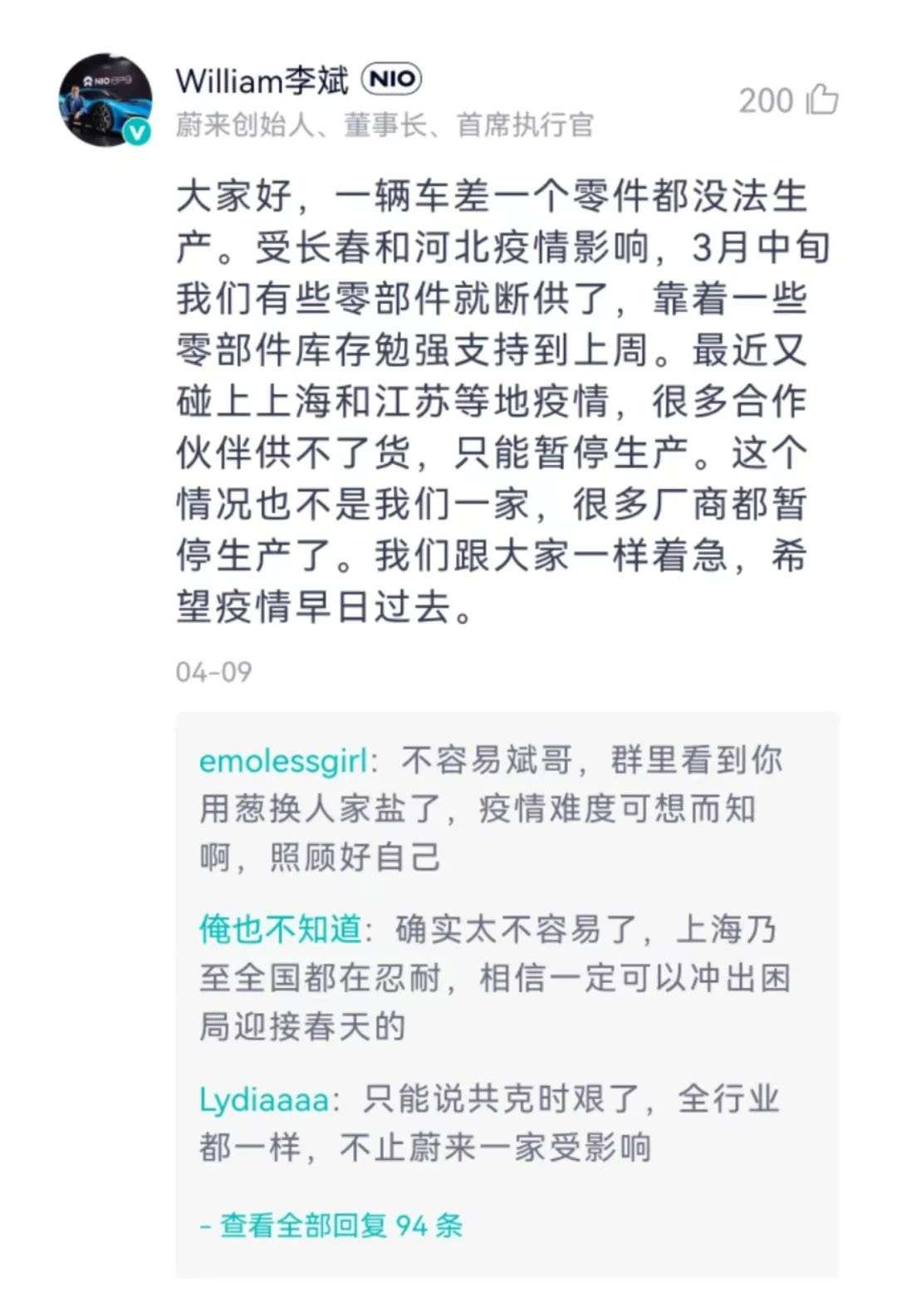
Task: Open 俺也不知道's profile from reply
Action: pos(281,929)
